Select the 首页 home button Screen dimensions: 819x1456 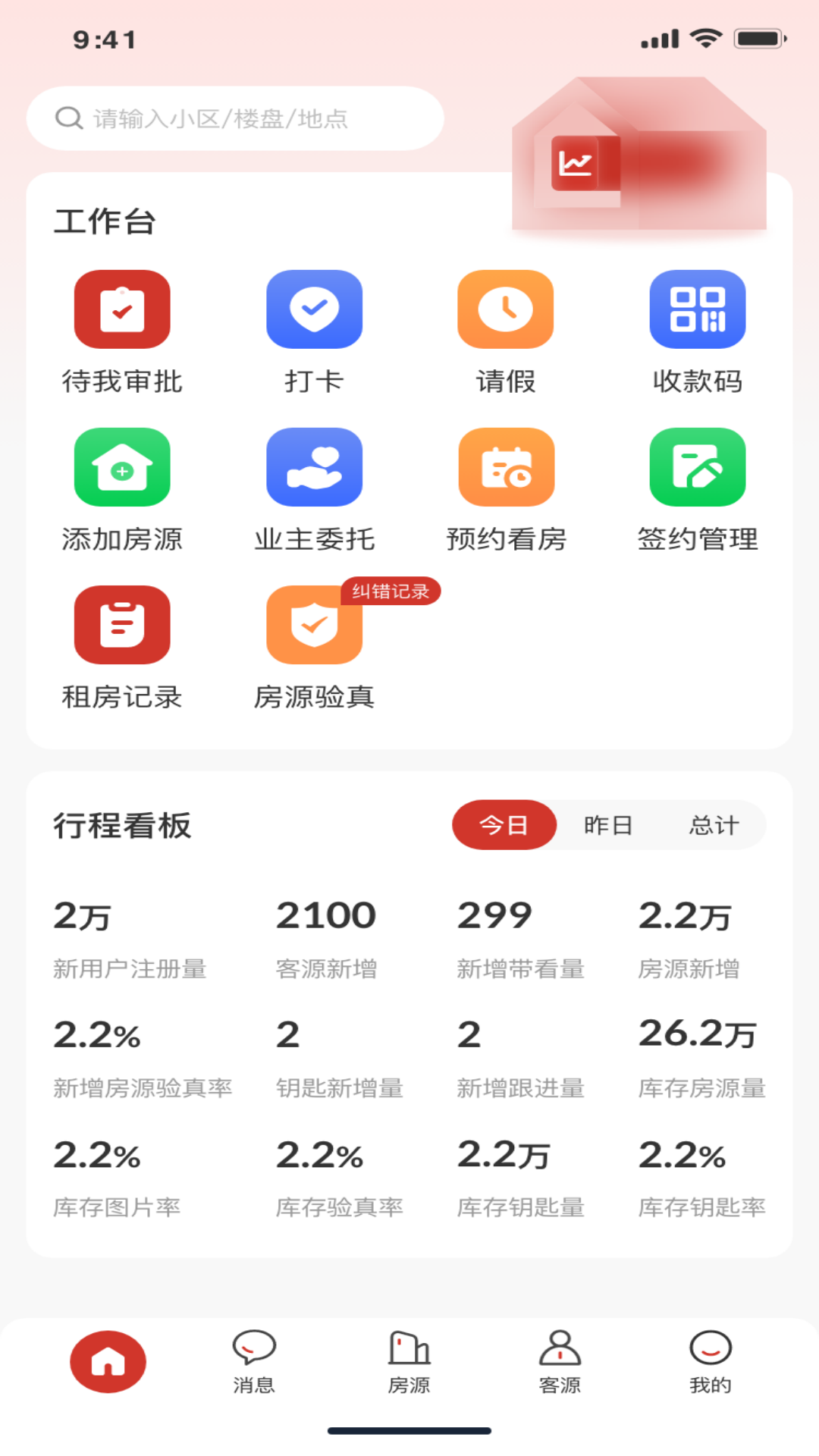click(107, 1361)
